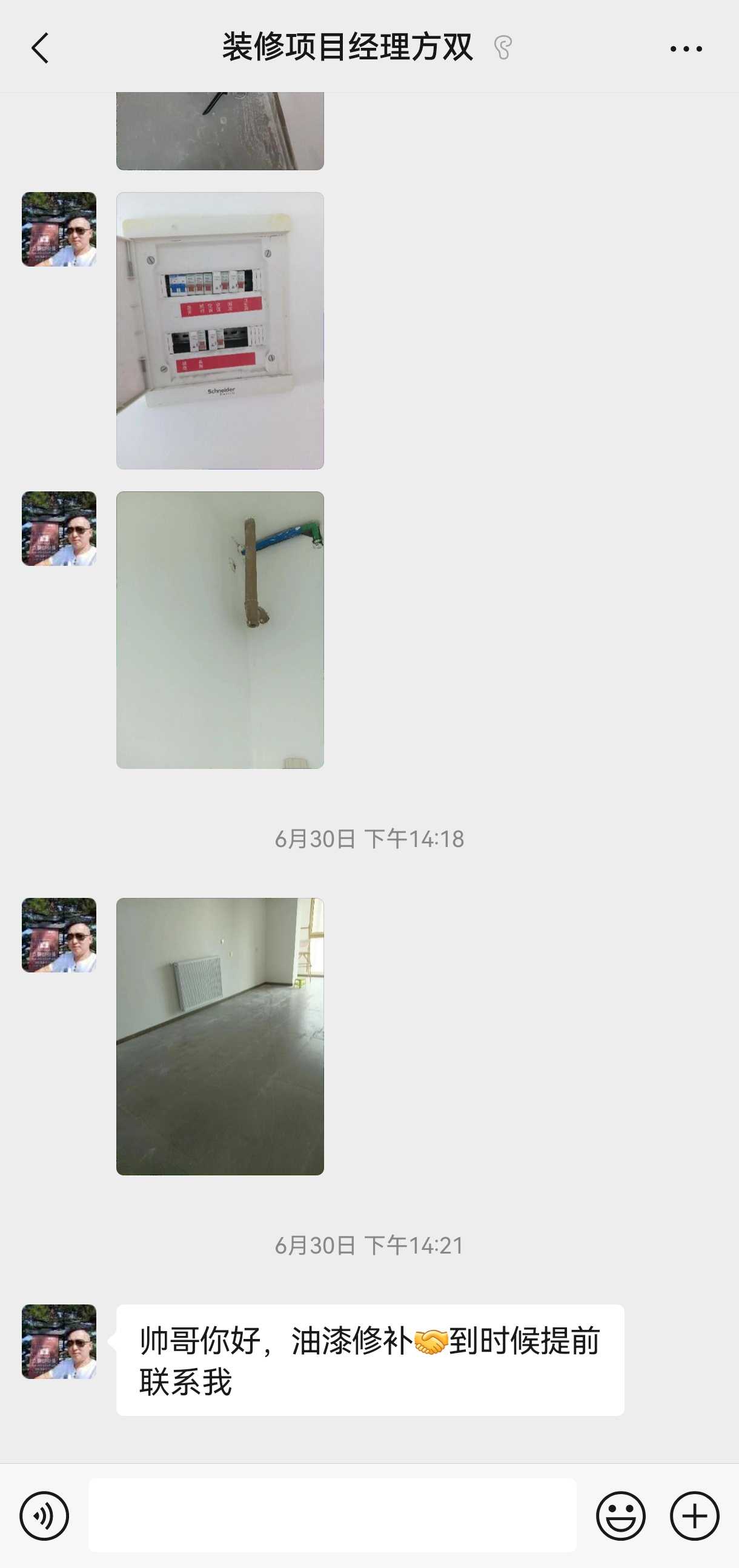
Task: Open sender's avatar beside the paint repair message
Action: click(x=59, y=1341)
